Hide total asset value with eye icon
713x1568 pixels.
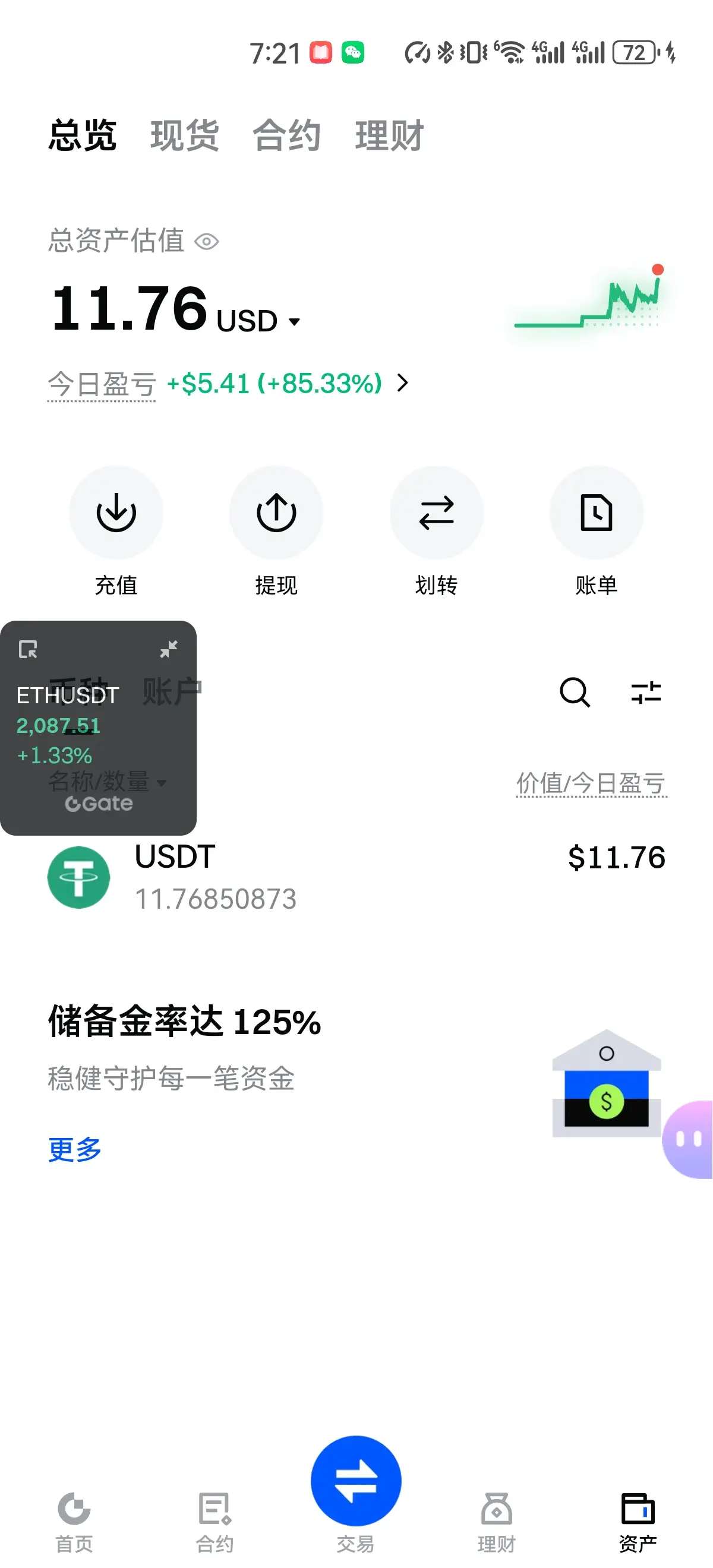click(x=206, y=242)
